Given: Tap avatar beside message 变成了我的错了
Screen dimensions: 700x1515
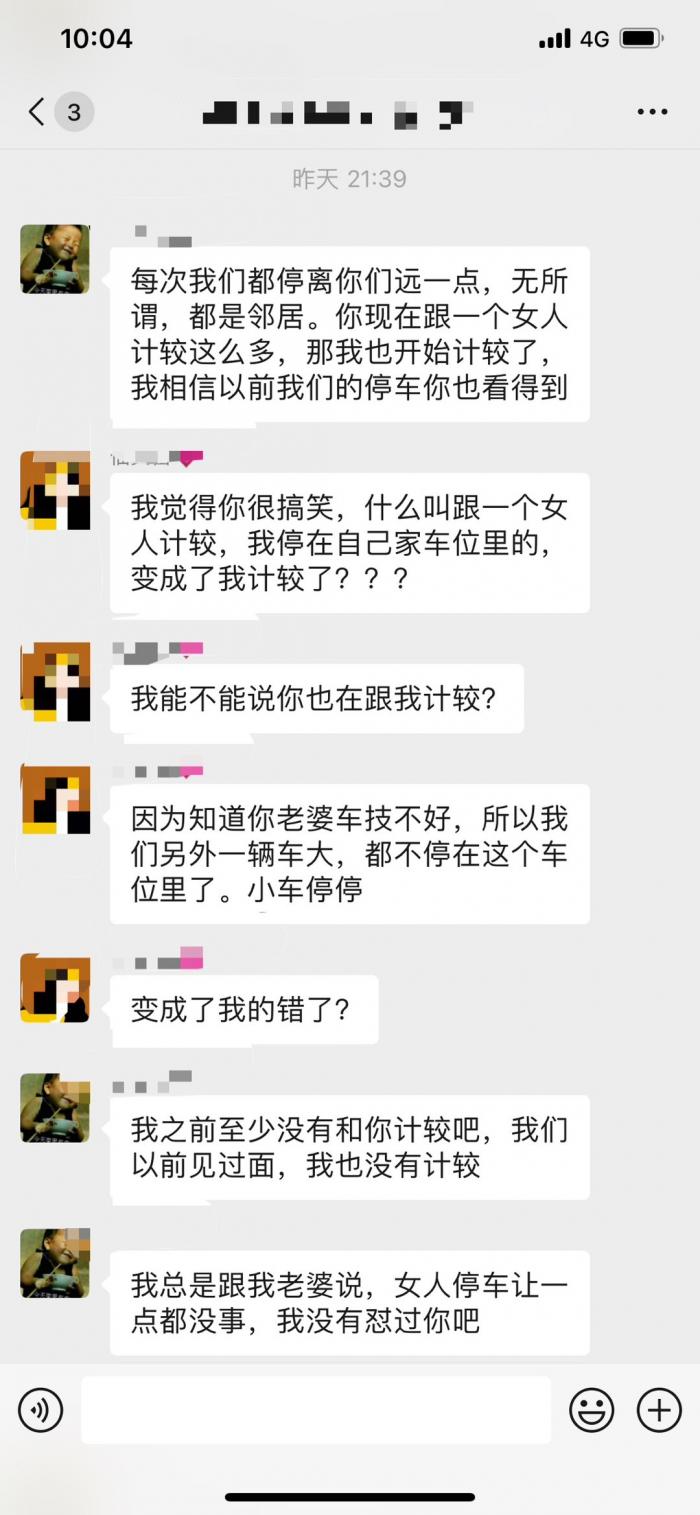Looking at the screenshot, I should click(x=55, y=988).
